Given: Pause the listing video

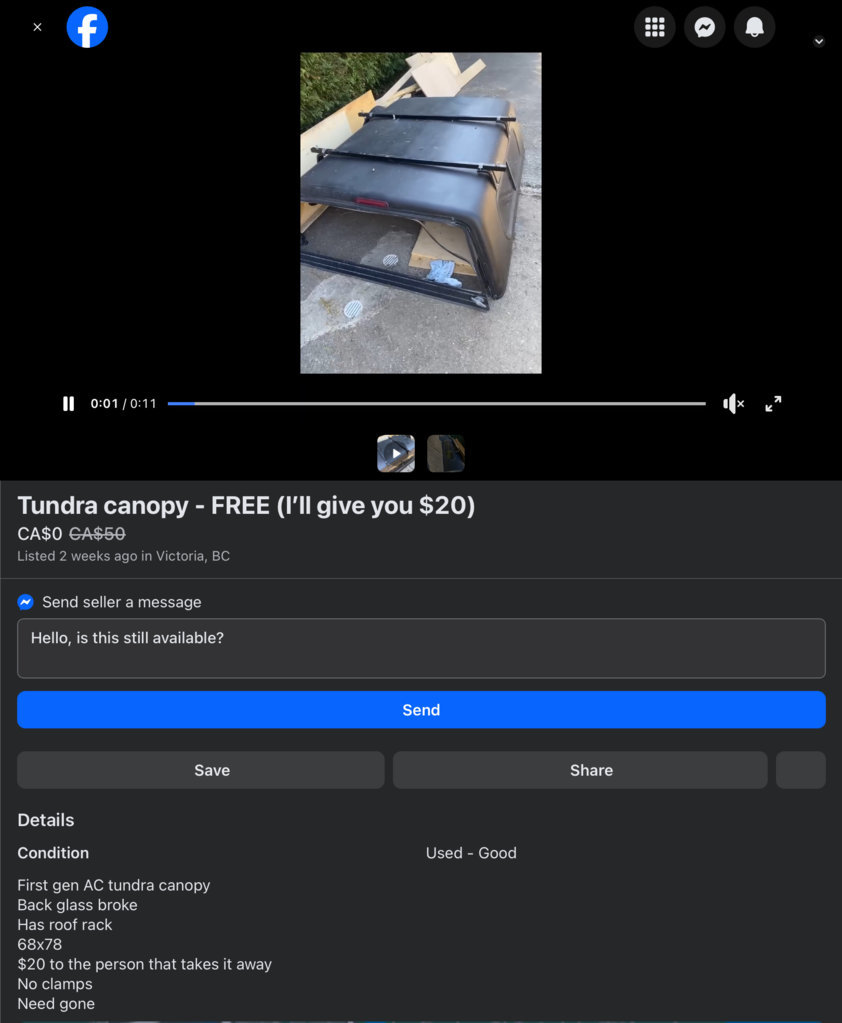Looking at the screenshot, I should point(68,404).
